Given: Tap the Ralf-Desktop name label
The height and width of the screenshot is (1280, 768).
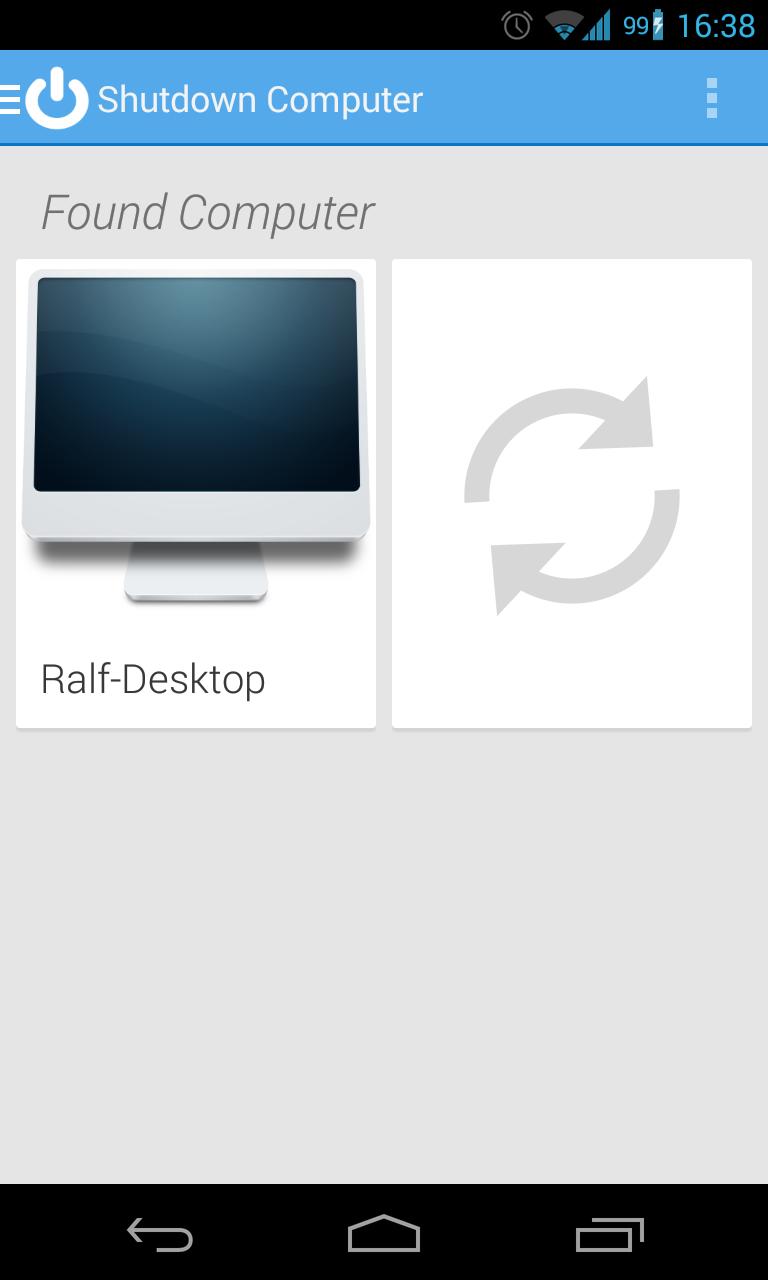Looking at the screenshot, I should (x=152, y=678).
